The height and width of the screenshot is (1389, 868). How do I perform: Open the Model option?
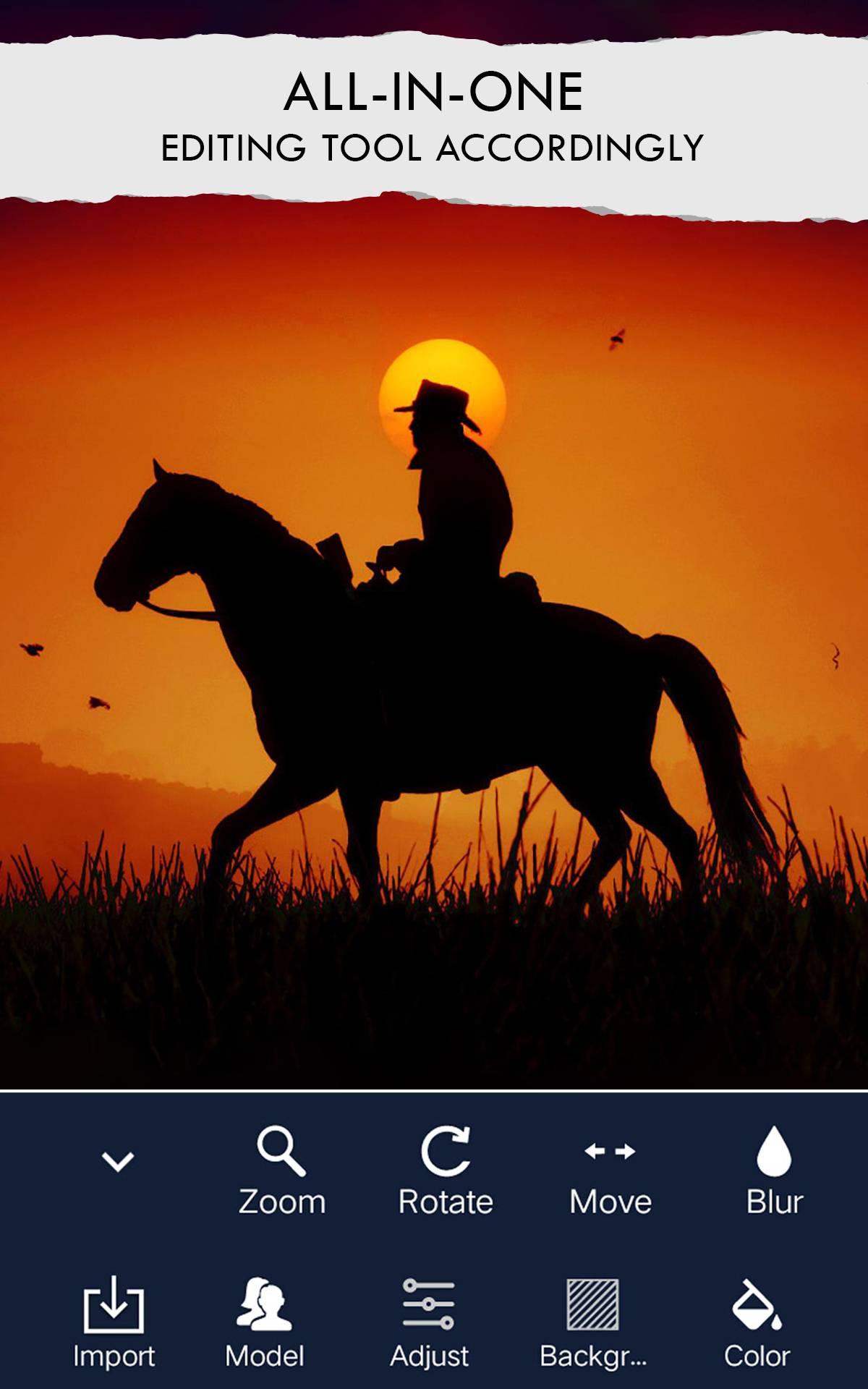[x=265, y=1325]
